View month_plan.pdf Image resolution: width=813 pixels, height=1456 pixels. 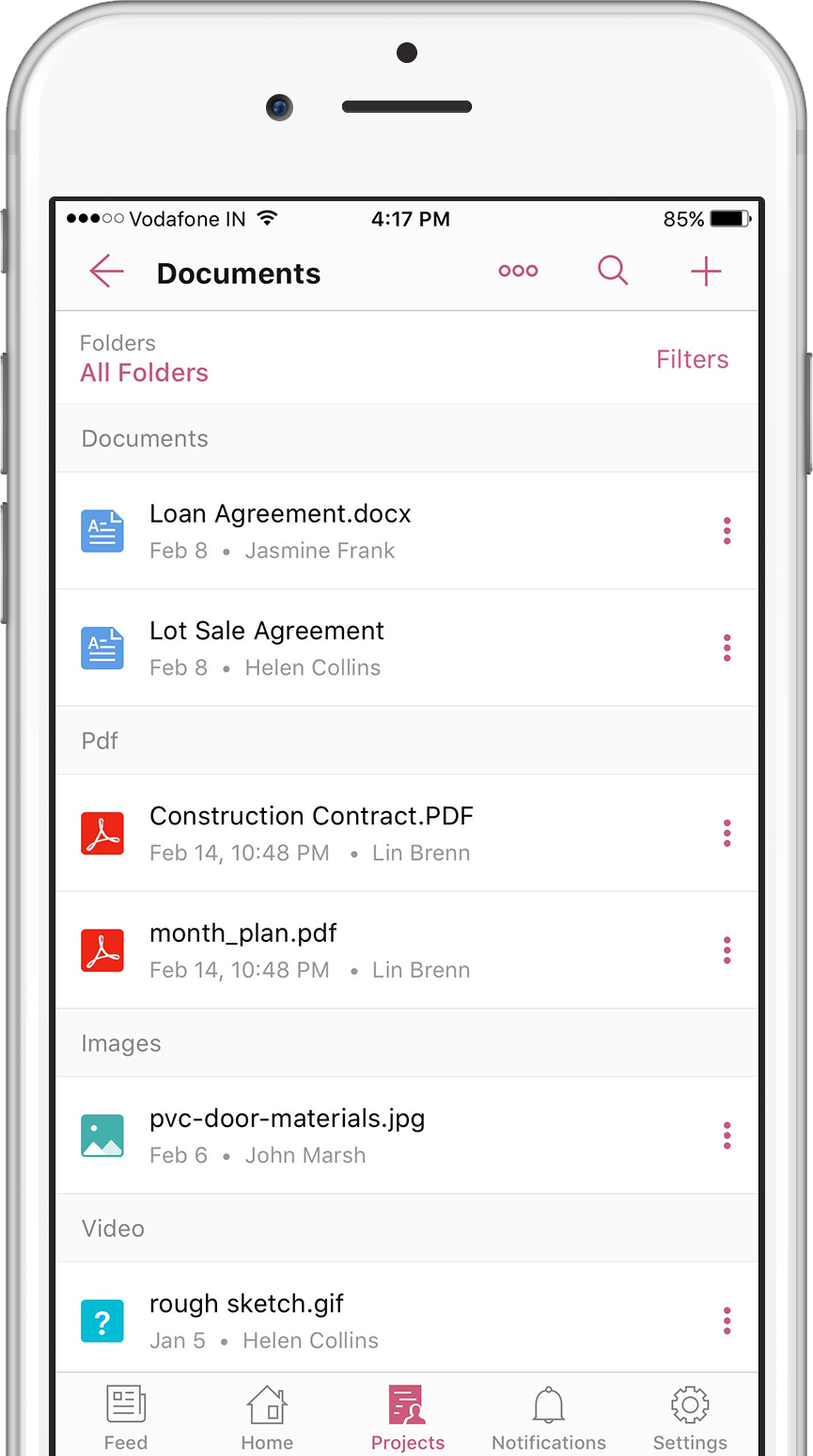coord(243,933)
